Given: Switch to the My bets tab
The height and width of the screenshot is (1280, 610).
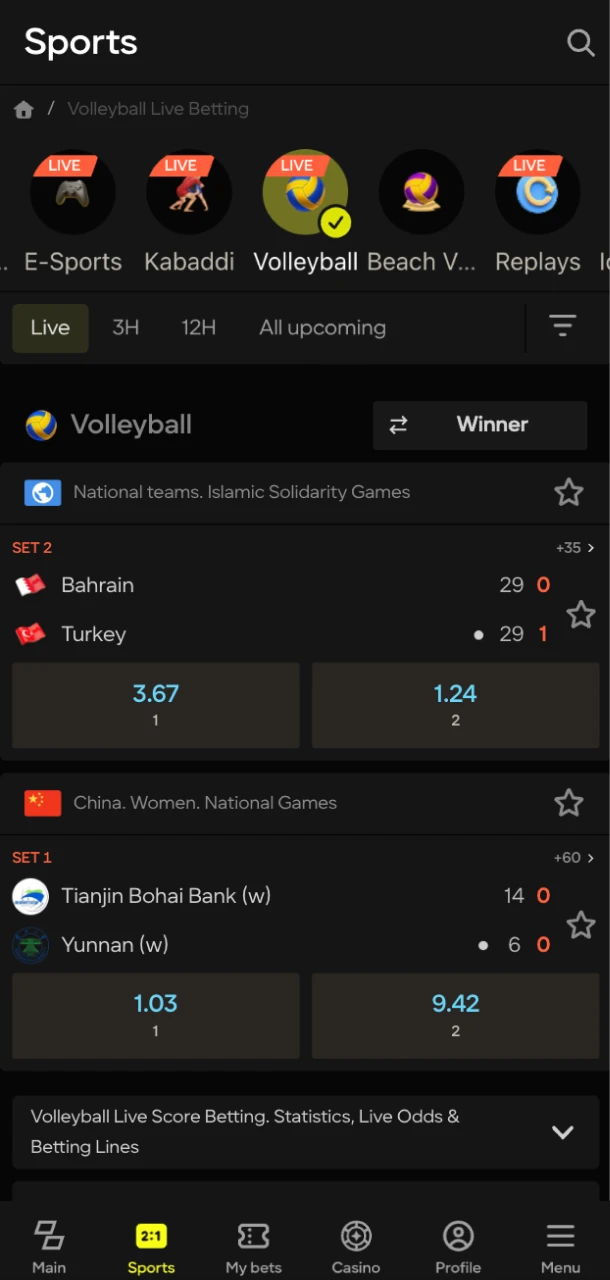Looking at the screenshot, I should tap(253, 1246).
